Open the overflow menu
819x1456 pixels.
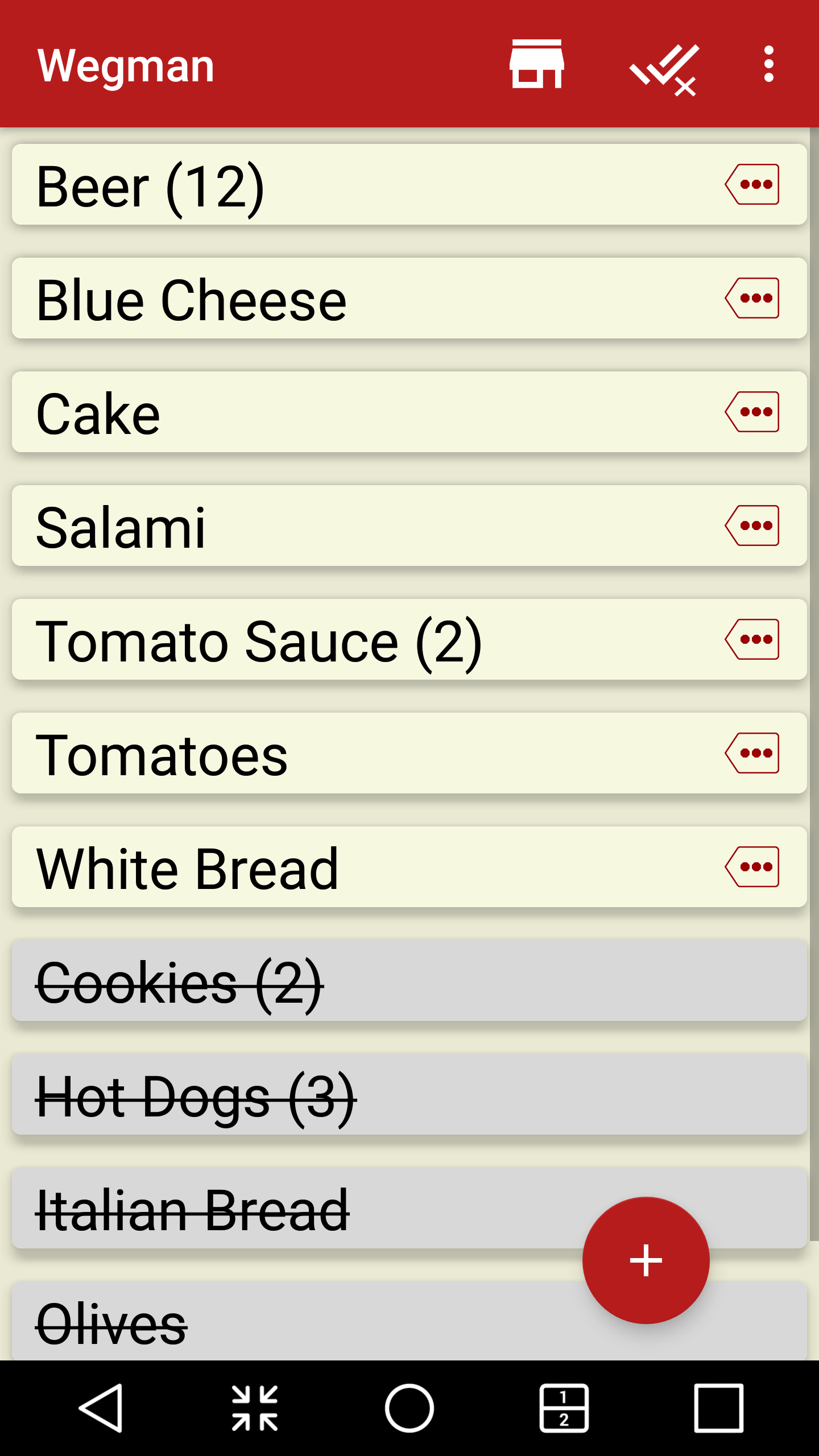769,64
